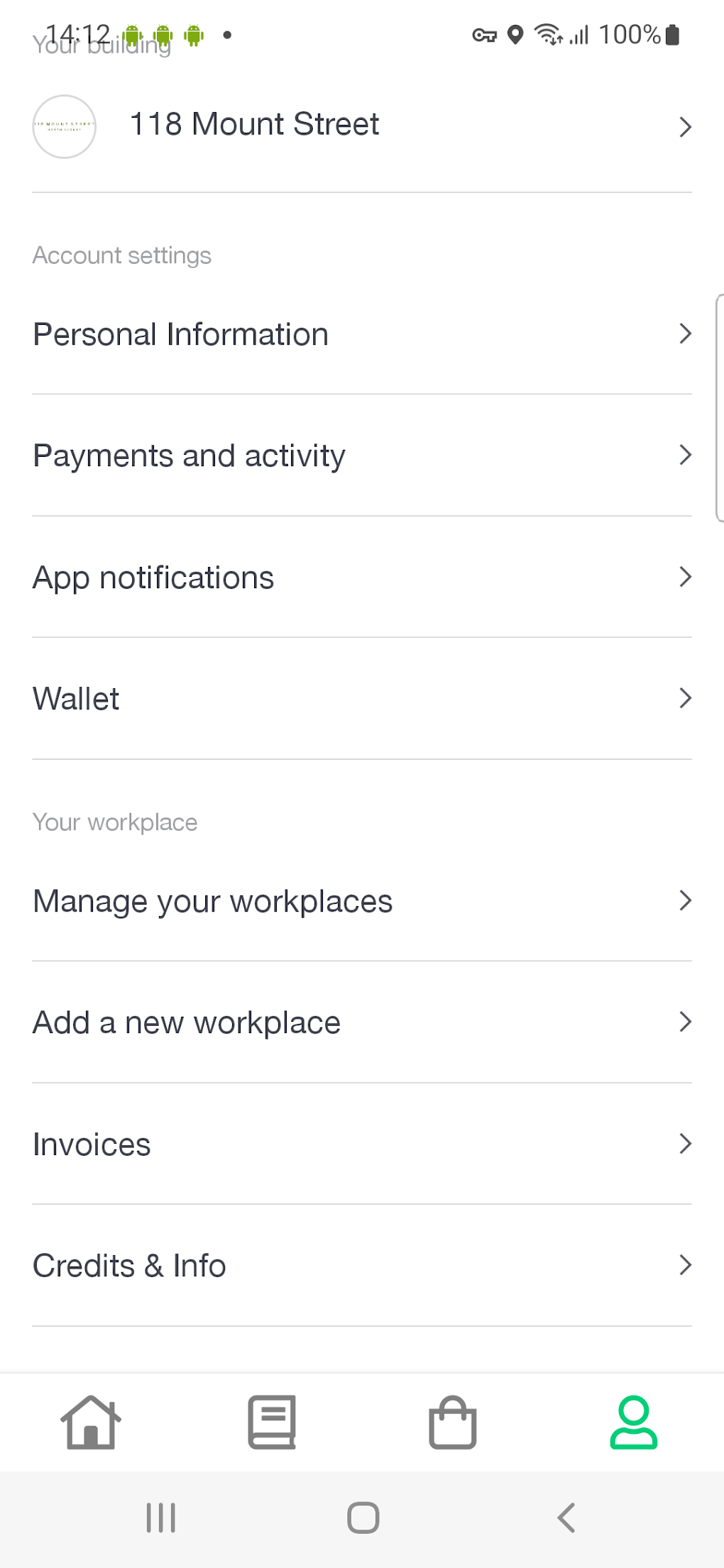Tap Add a new workplace
This screenshot has height=1568, width=724.
pyautogui.click(x=361, y=1022)
